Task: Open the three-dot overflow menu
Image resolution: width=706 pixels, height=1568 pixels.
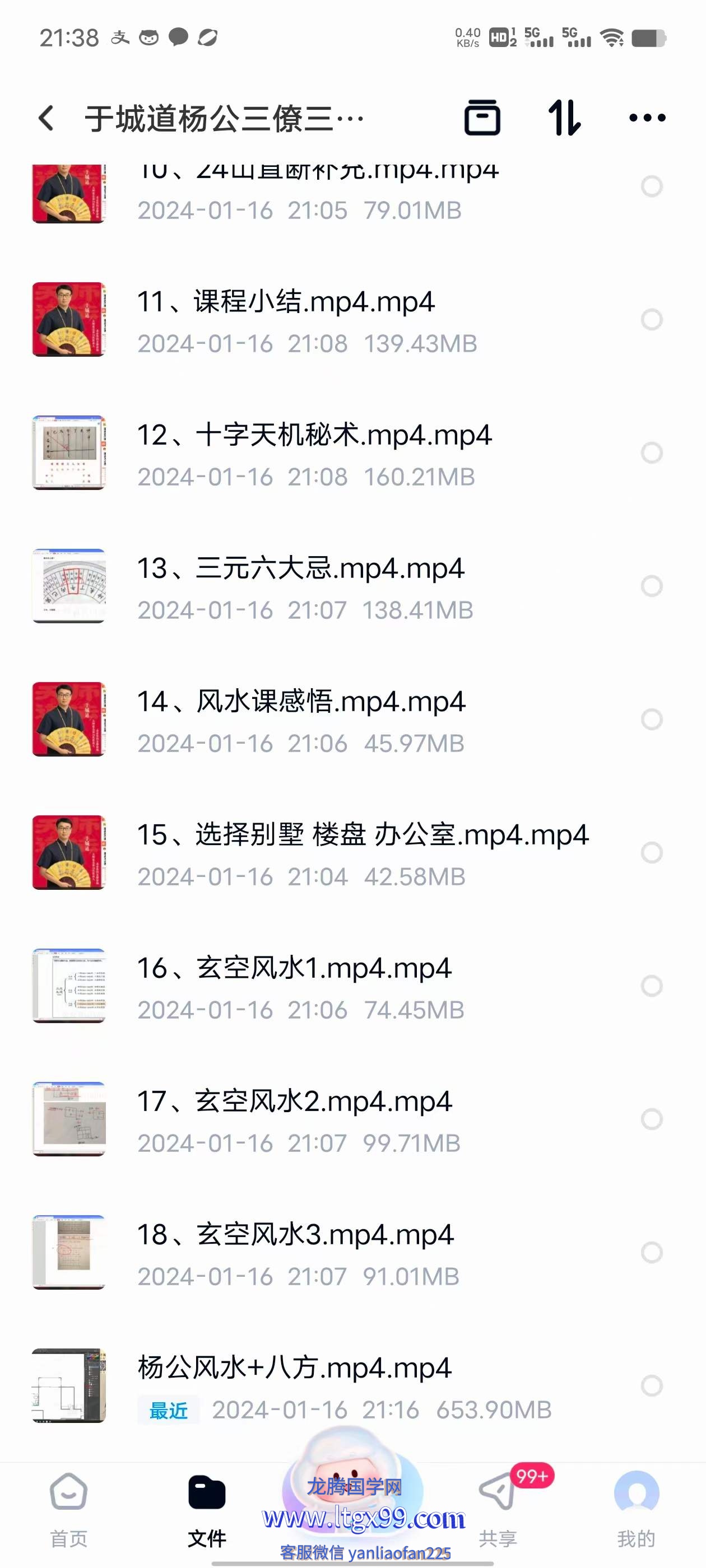Action: (x=647, y=118)
